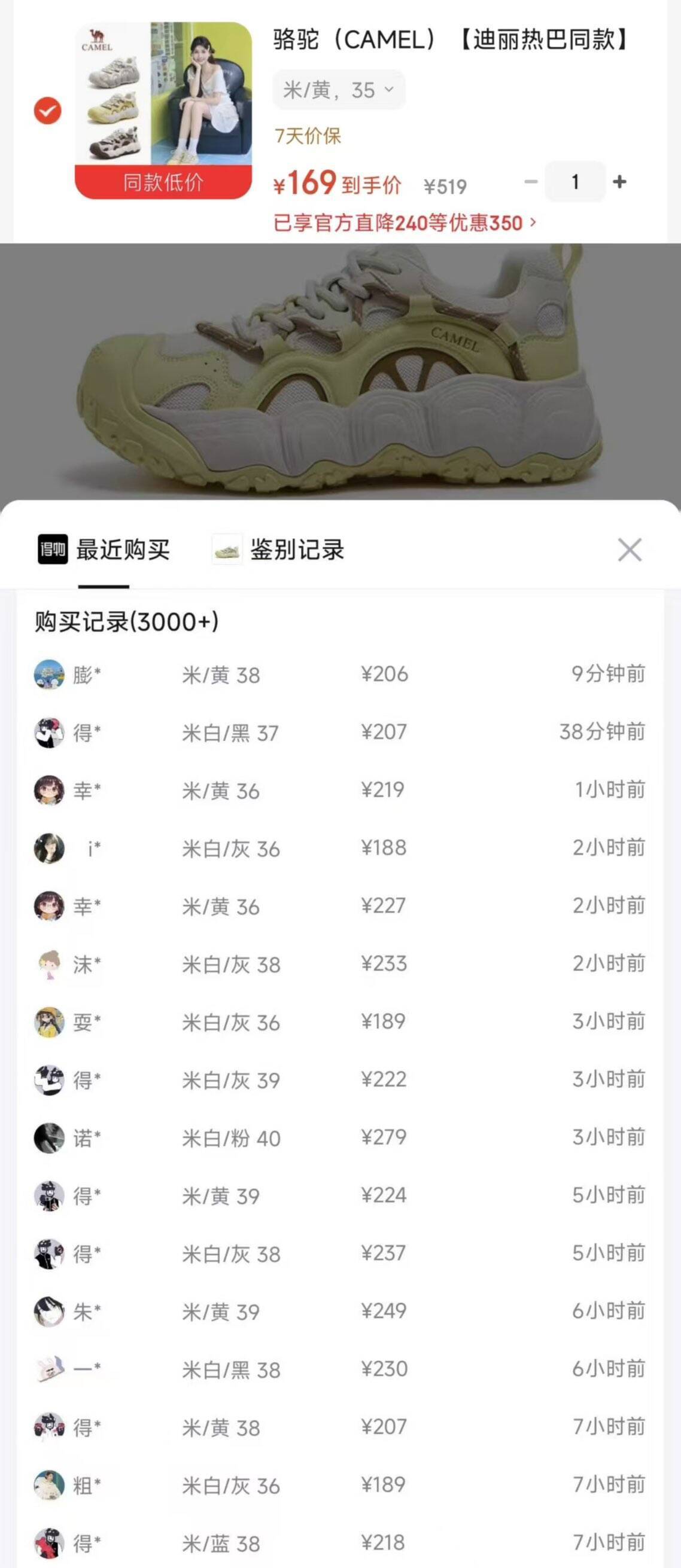Tap the quantity field showing 1
Image resolution: width=681 pixels, height=1568 pixels.
pyautogui.click(x=575, y=181)
